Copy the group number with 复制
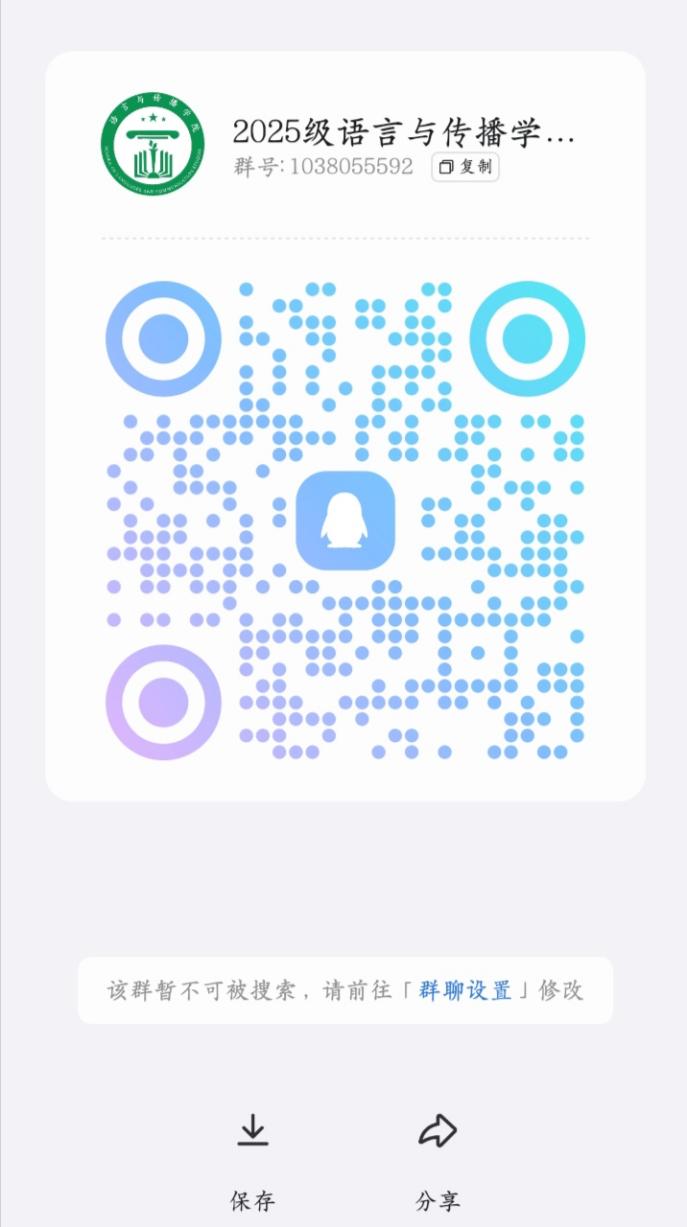This screenshot has height=1227, width=687. [465, 167]
